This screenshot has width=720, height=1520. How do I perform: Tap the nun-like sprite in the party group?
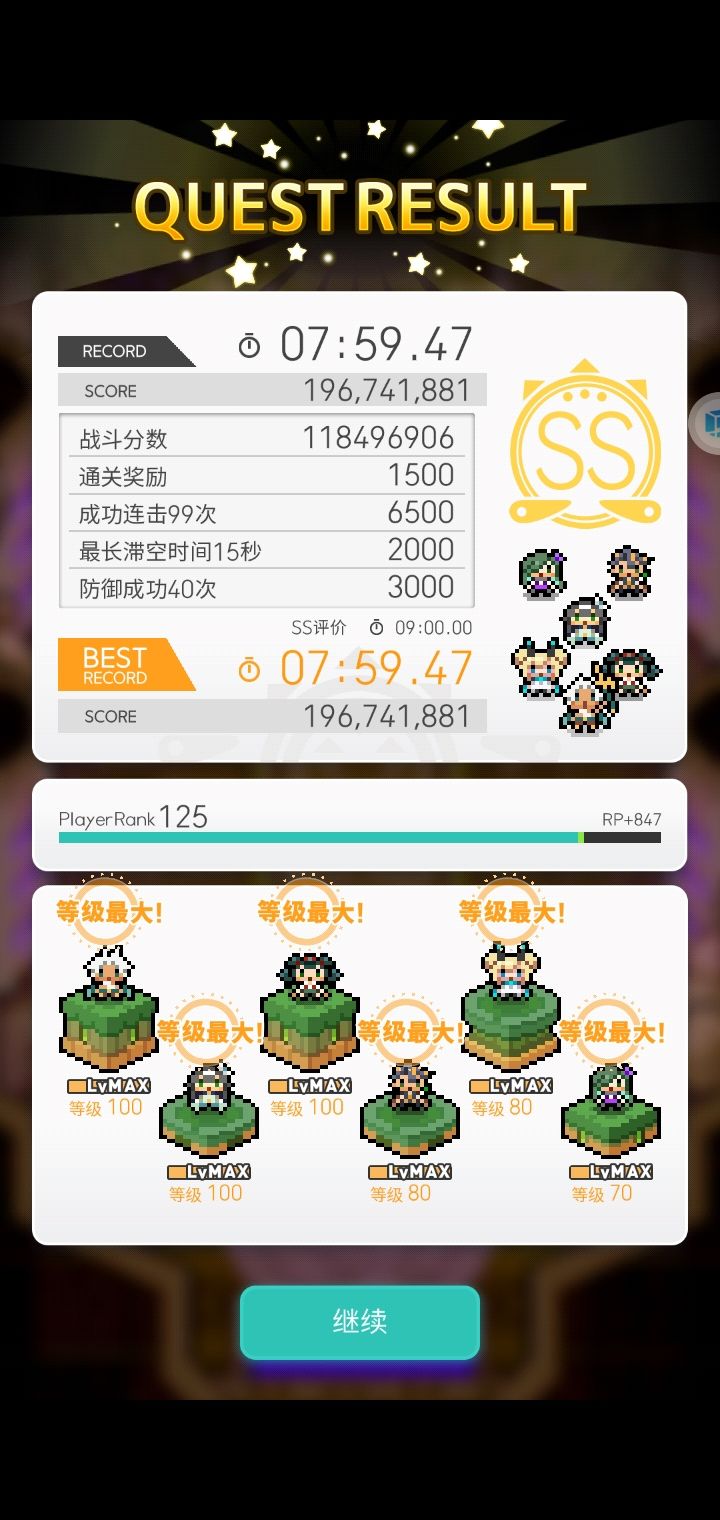pos(585,620)
